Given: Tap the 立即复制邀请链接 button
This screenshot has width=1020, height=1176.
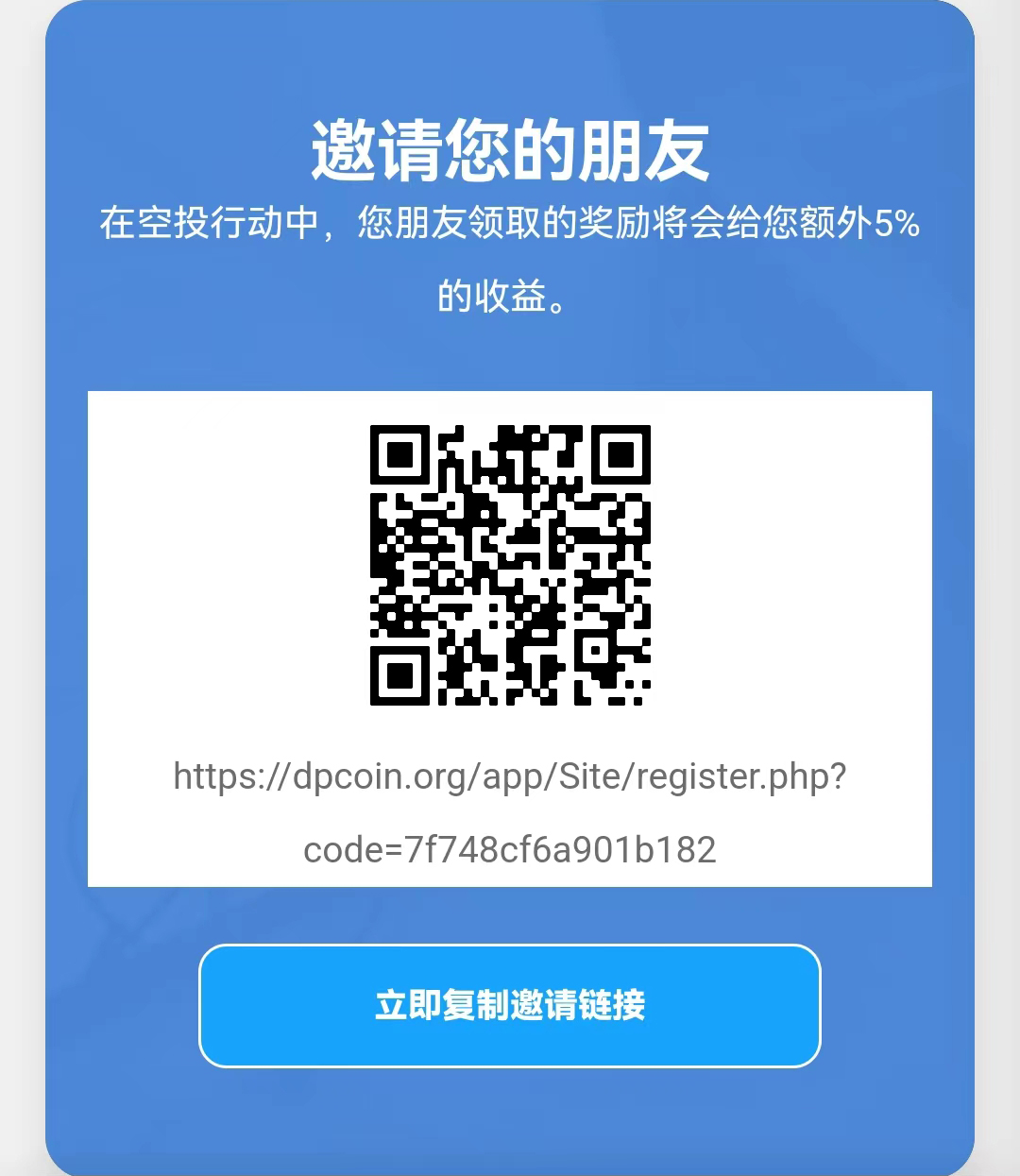Looking at the screenshot, I should [x=509, y=1005].
